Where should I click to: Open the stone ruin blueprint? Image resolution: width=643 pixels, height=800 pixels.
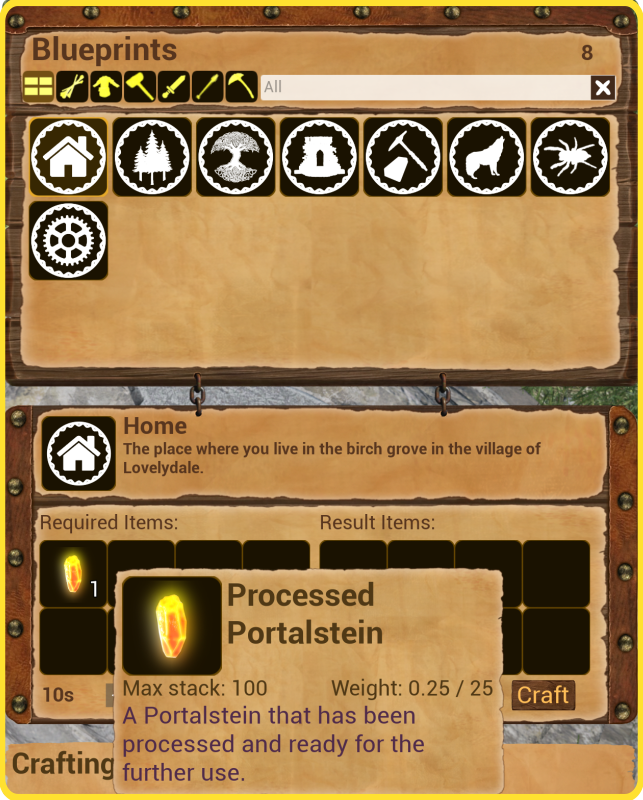coord(319,157)
